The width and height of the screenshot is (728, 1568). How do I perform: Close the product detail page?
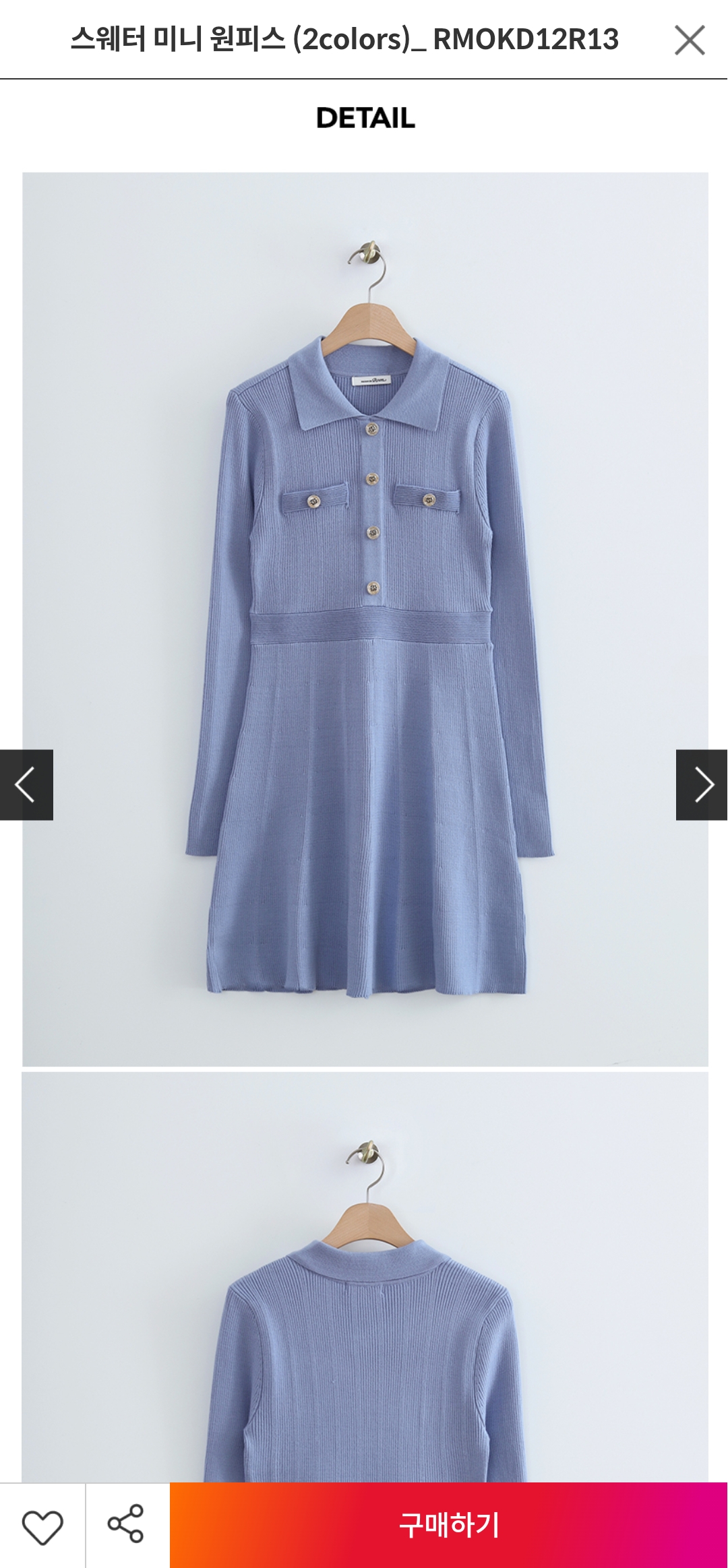point(689,40)
